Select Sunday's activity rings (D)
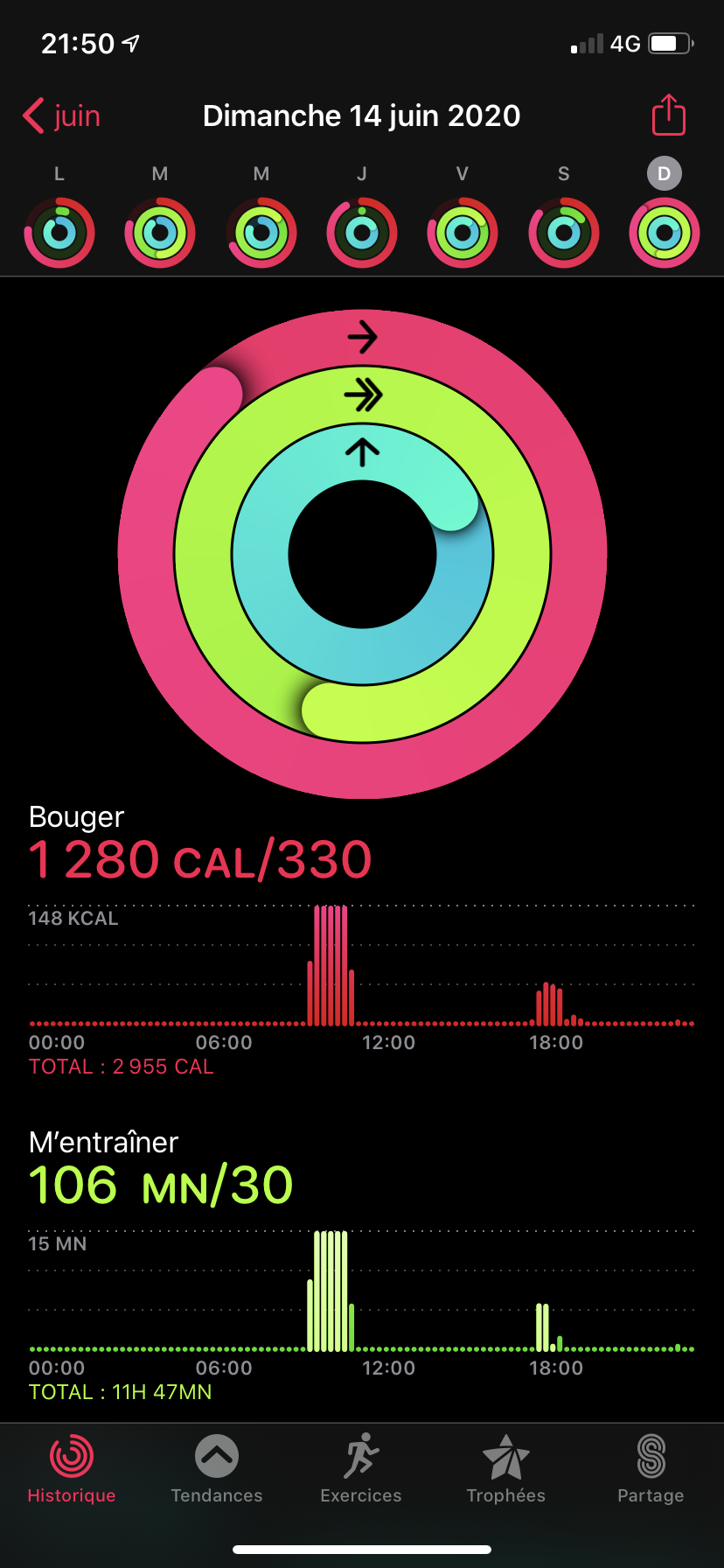The image size is (724, 1568). [665, 232]
